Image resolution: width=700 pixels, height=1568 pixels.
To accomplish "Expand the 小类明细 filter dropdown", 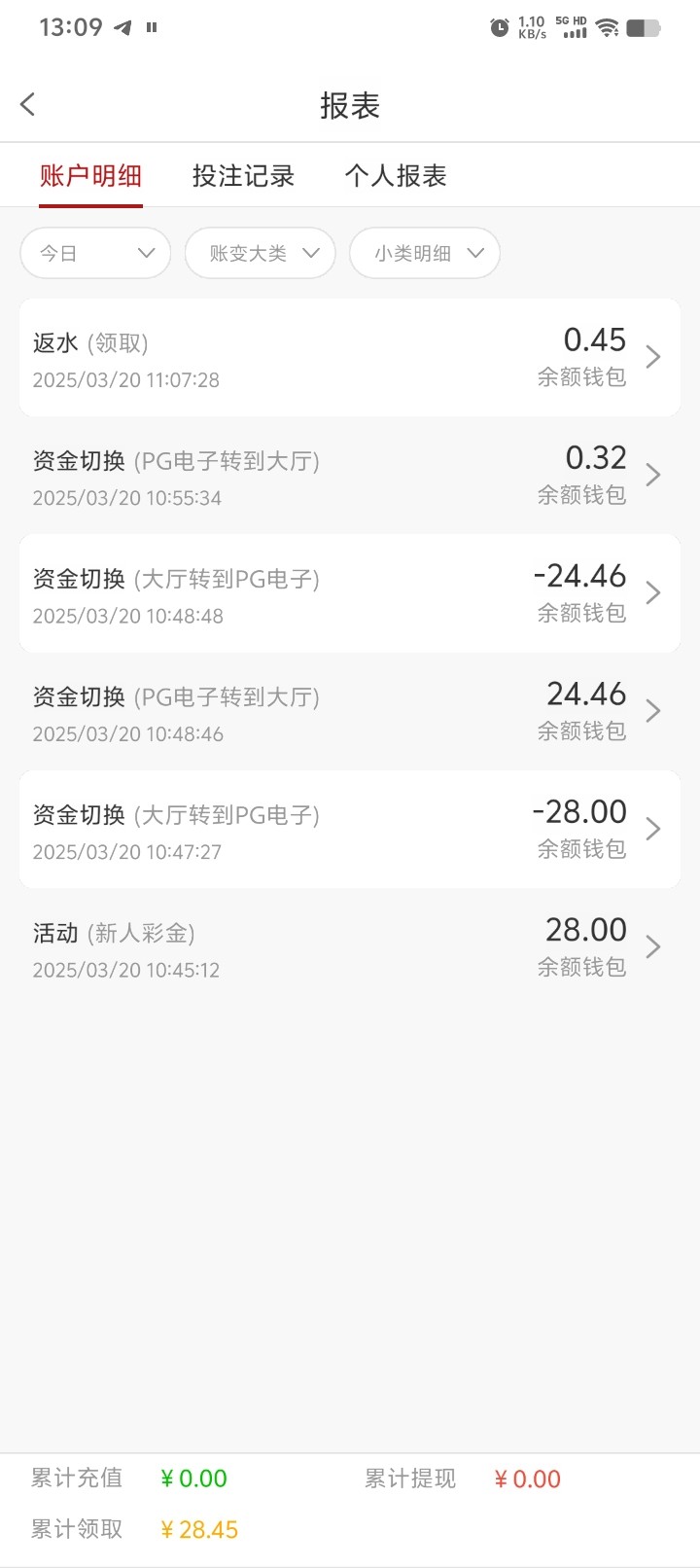I will [x=425, y=253].
